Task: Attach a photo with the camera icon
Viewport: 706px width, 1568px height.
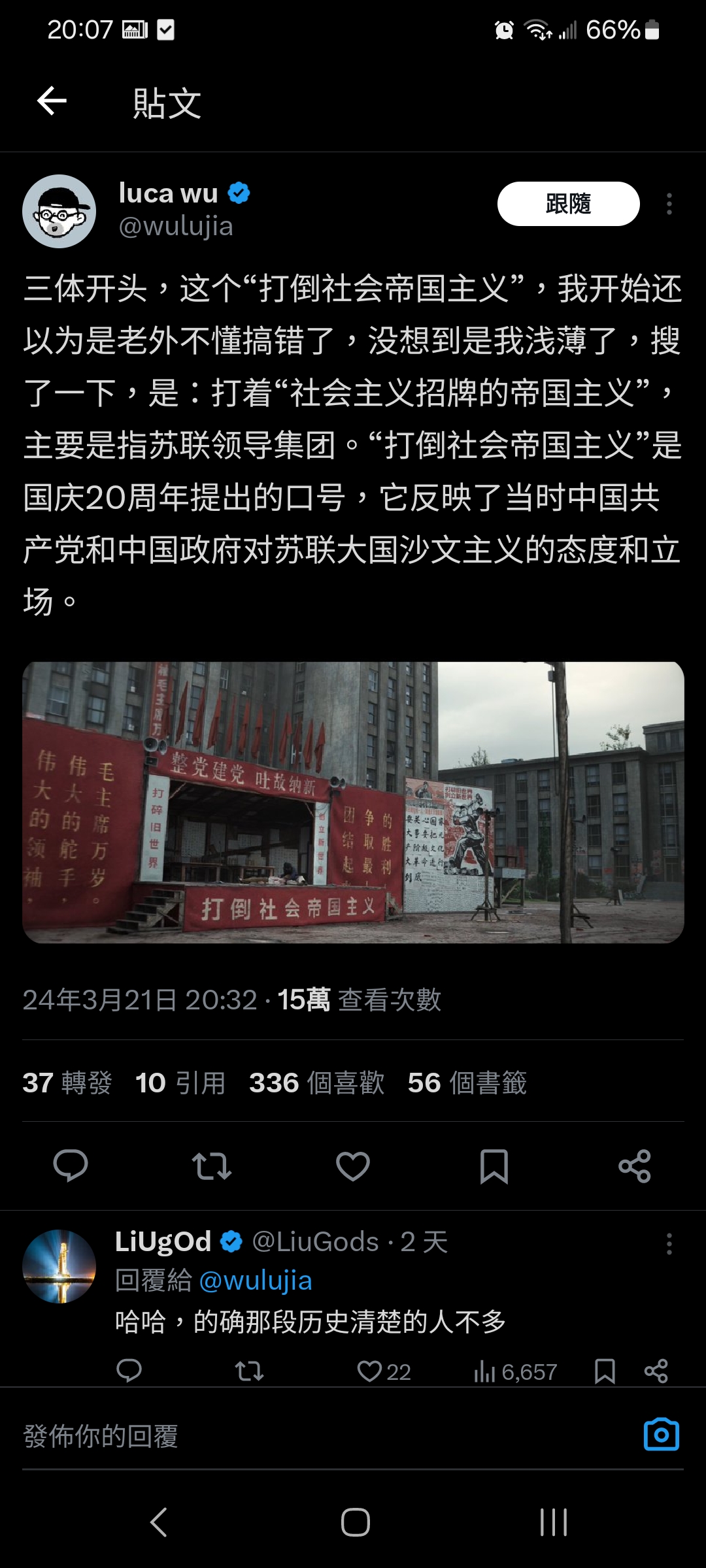Action: tap(661, 1435)
